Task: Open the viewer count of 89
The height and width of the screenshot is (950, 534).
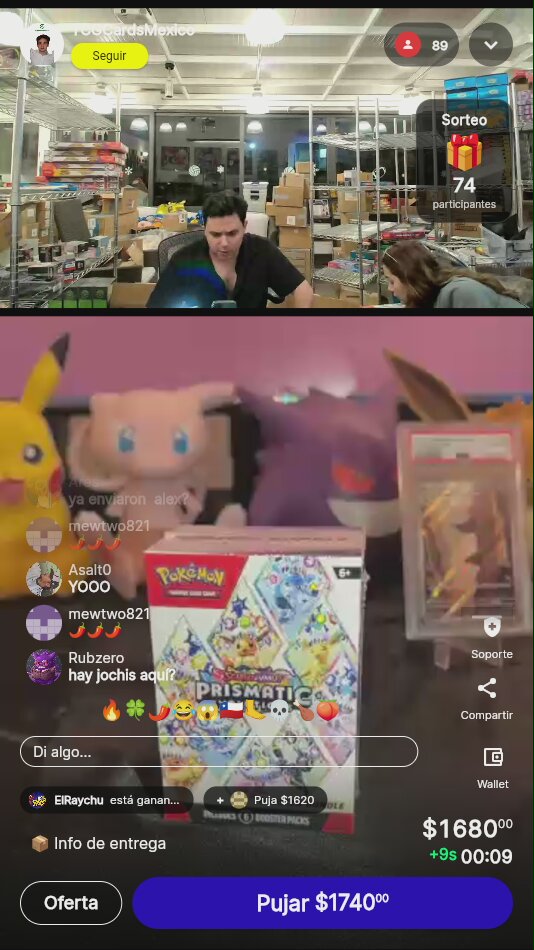Action: pyautogui.click(x=421, y=45)
